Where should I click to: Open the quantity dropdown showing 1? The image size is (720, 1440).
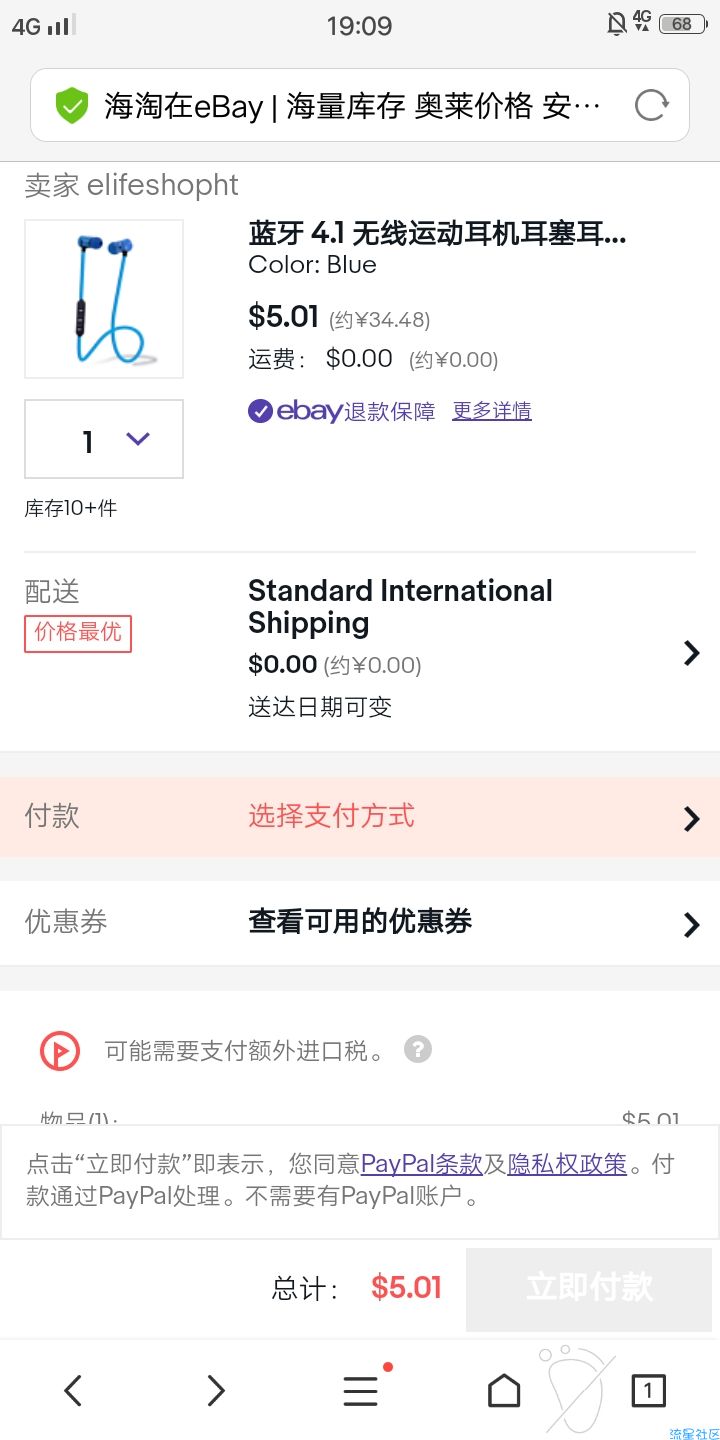coord(104,439)
